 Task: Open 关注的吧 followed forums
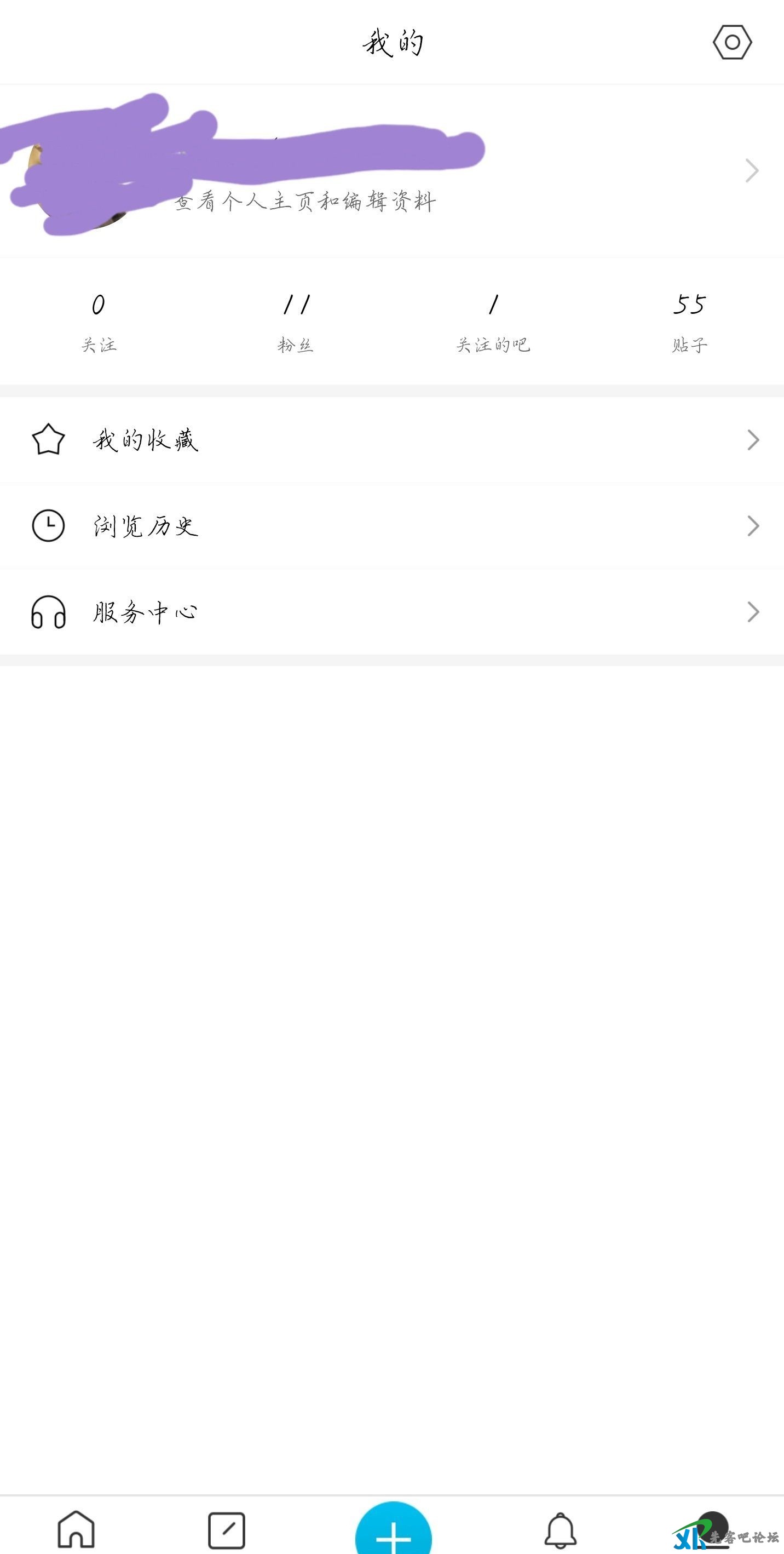493,322
